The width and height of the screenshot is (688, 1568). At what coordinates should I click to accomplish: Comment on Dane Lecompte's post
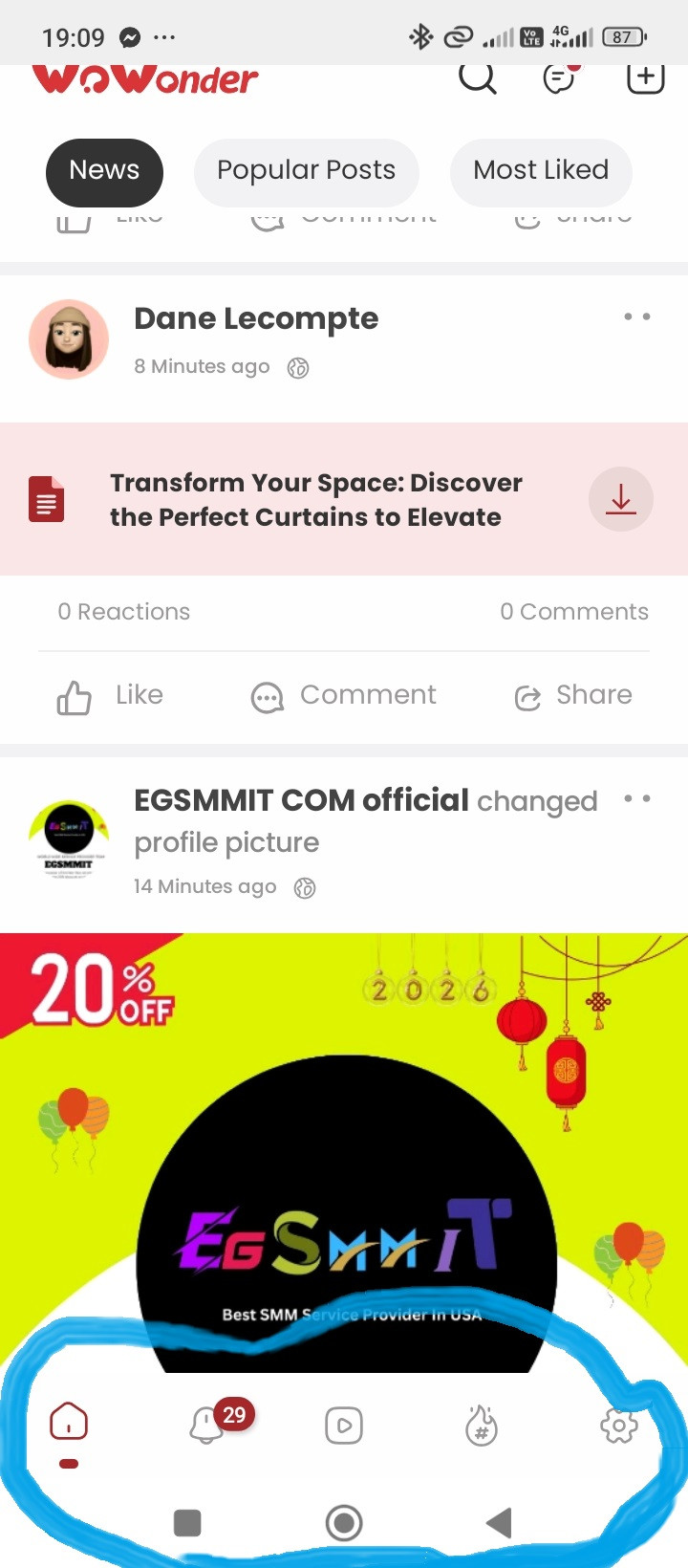click(344, 696)
